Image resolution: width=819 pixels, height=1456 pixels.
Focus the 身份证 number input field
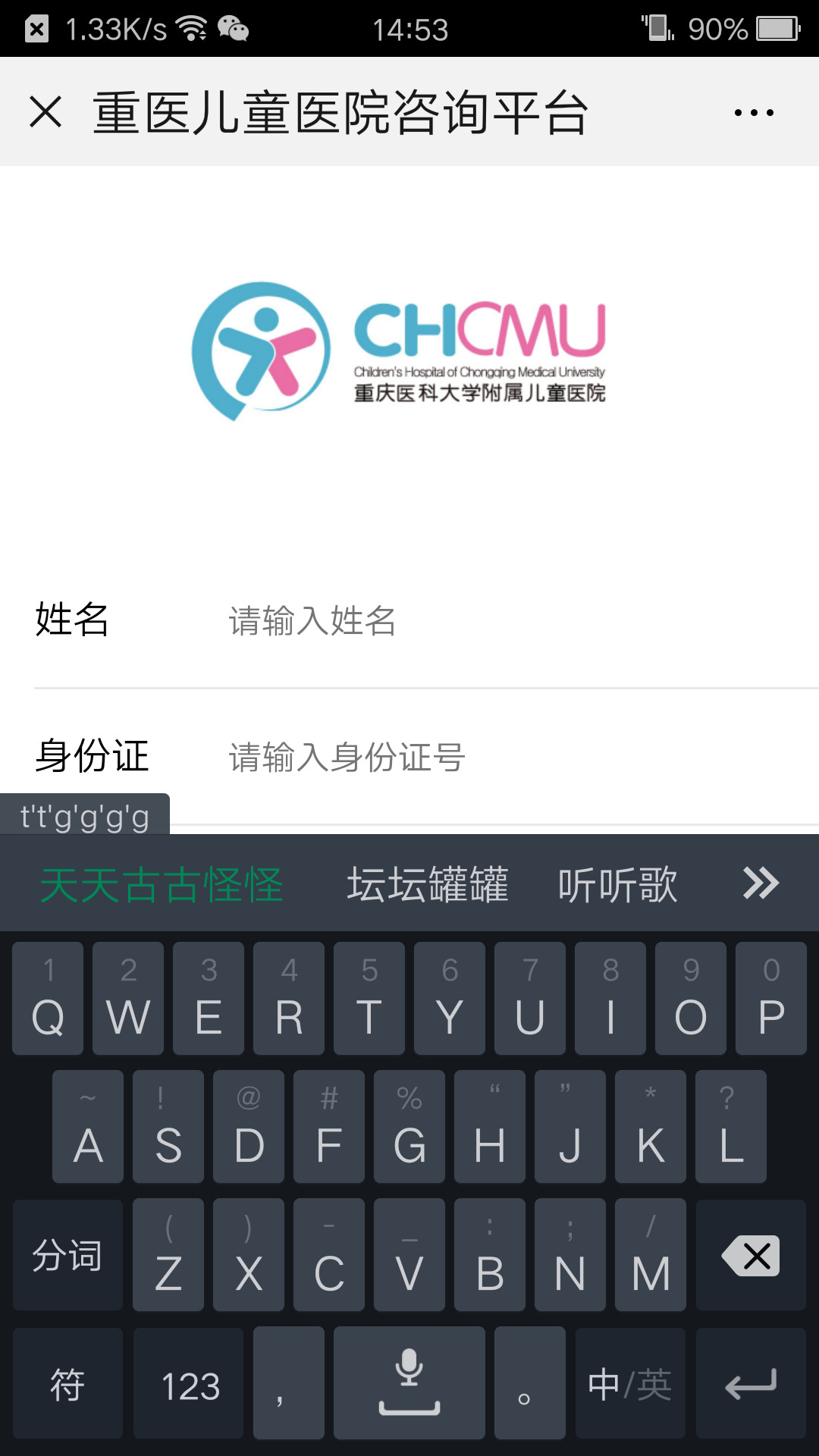(x=500, y=757)
